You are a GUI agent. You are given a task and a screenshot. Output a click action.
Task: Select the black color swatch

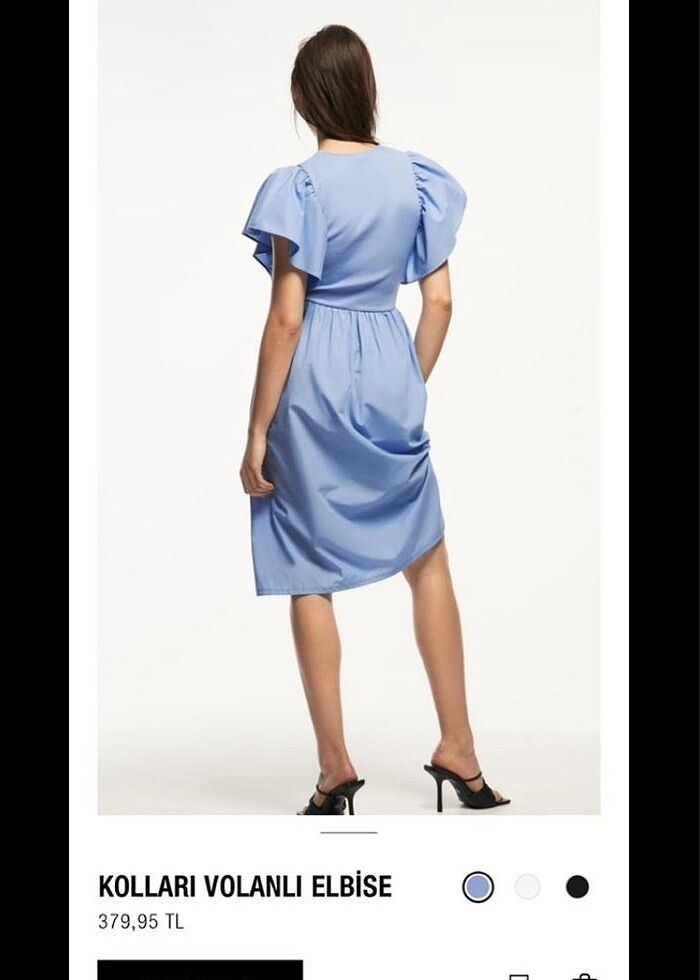coord(577,887)
